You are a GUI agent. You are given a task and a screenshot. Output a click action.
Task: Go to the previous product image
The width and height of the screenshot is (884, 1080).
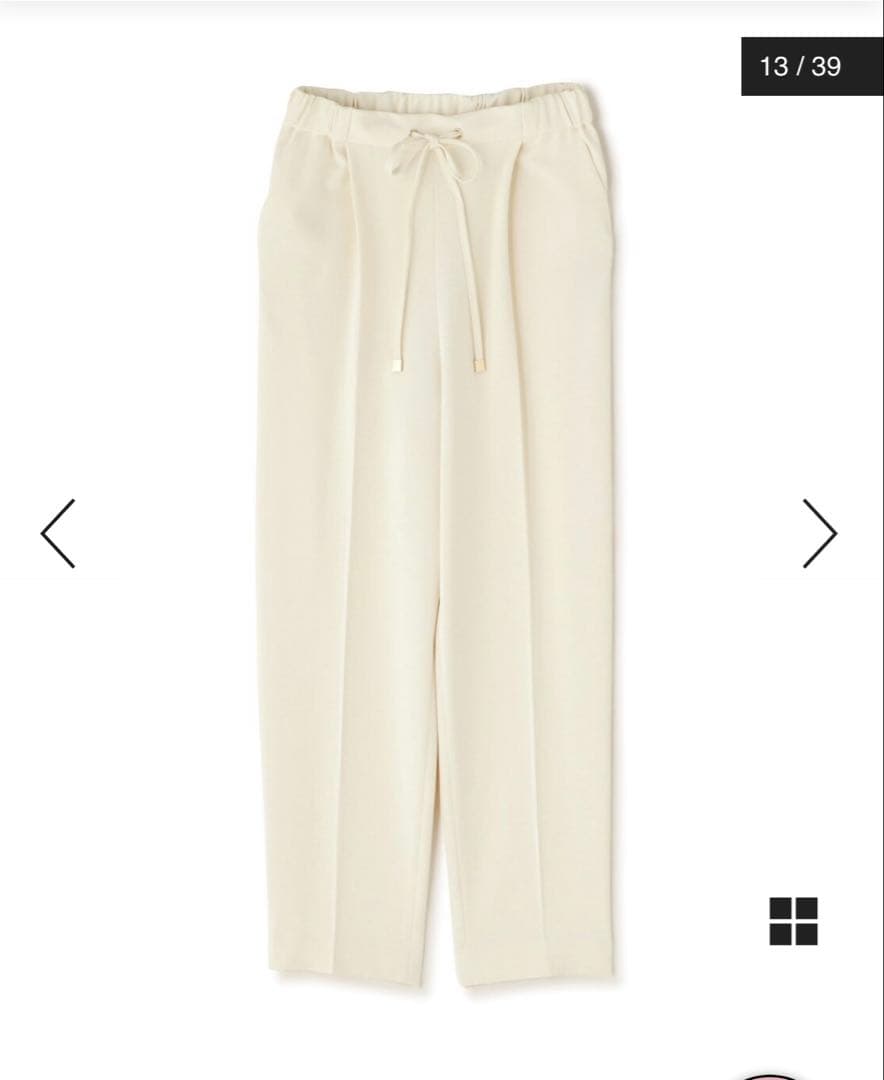[58, 533]
